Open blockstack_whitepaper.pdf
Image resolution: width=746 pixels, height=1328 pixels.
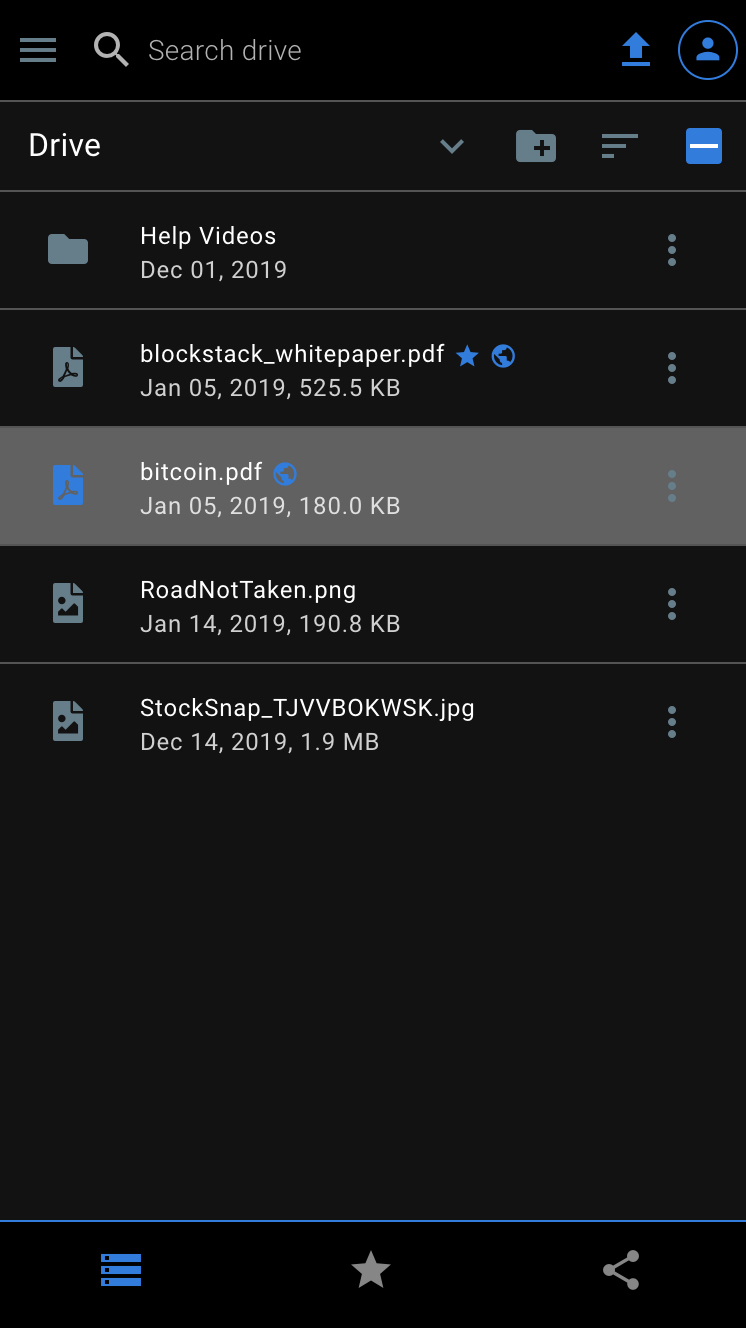pyautogui.click(x=292, y=368)
